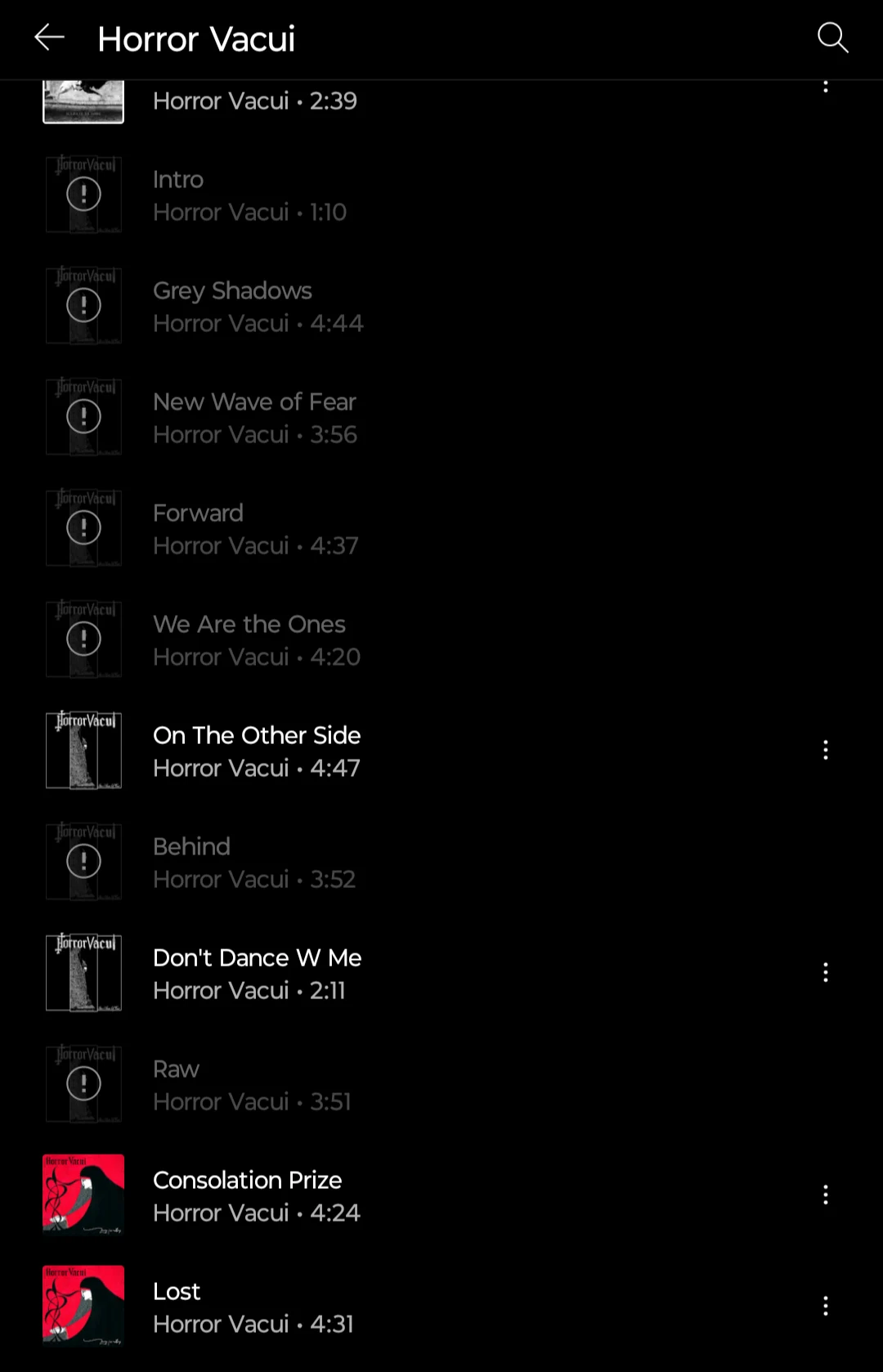Go back using the top arrow
This screenshot has width=883, height=1372.
pos(49,38)
